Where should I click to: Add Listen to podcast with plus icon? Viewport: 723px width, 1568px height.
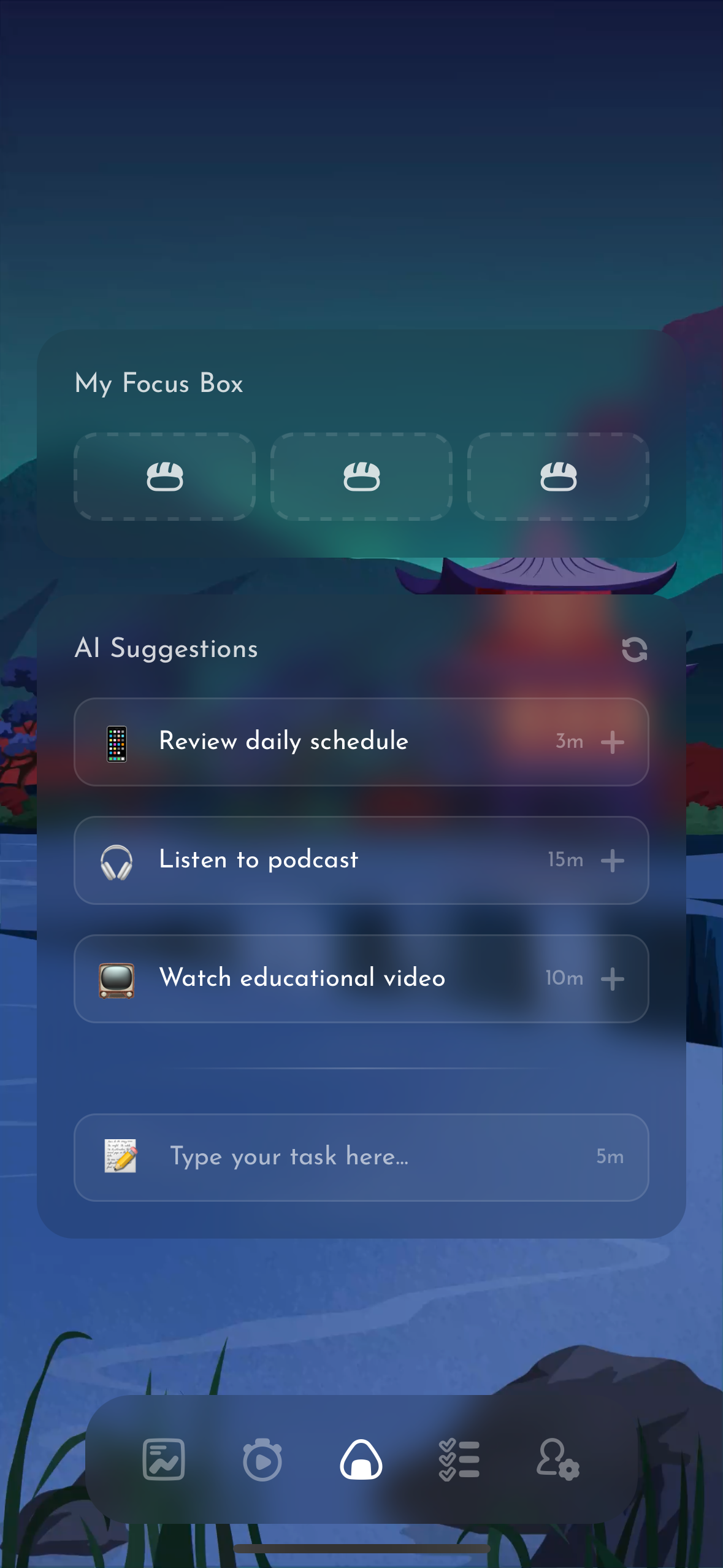coord(612,861)
